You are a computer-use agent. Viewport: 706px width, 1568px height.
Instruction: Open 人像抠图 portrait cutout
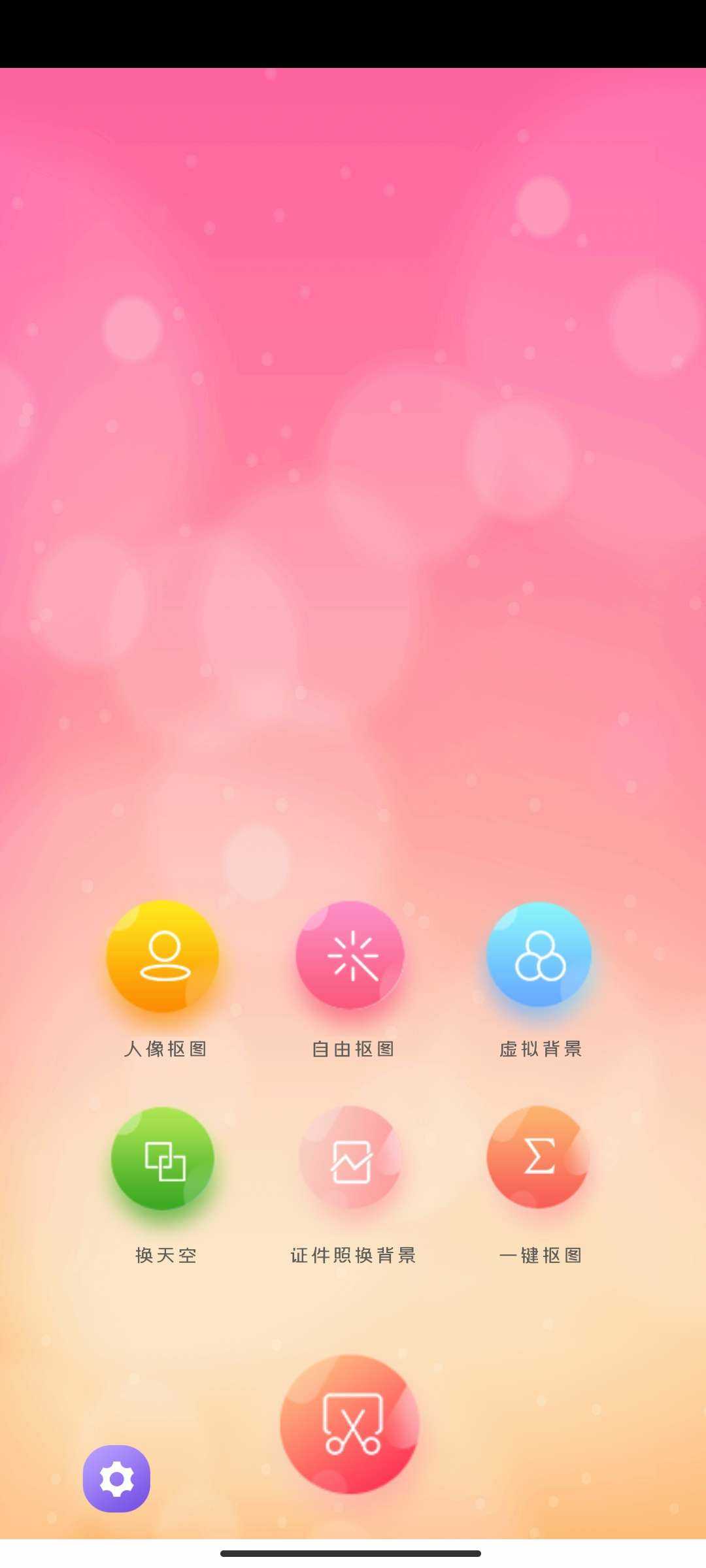click(162, 956)
